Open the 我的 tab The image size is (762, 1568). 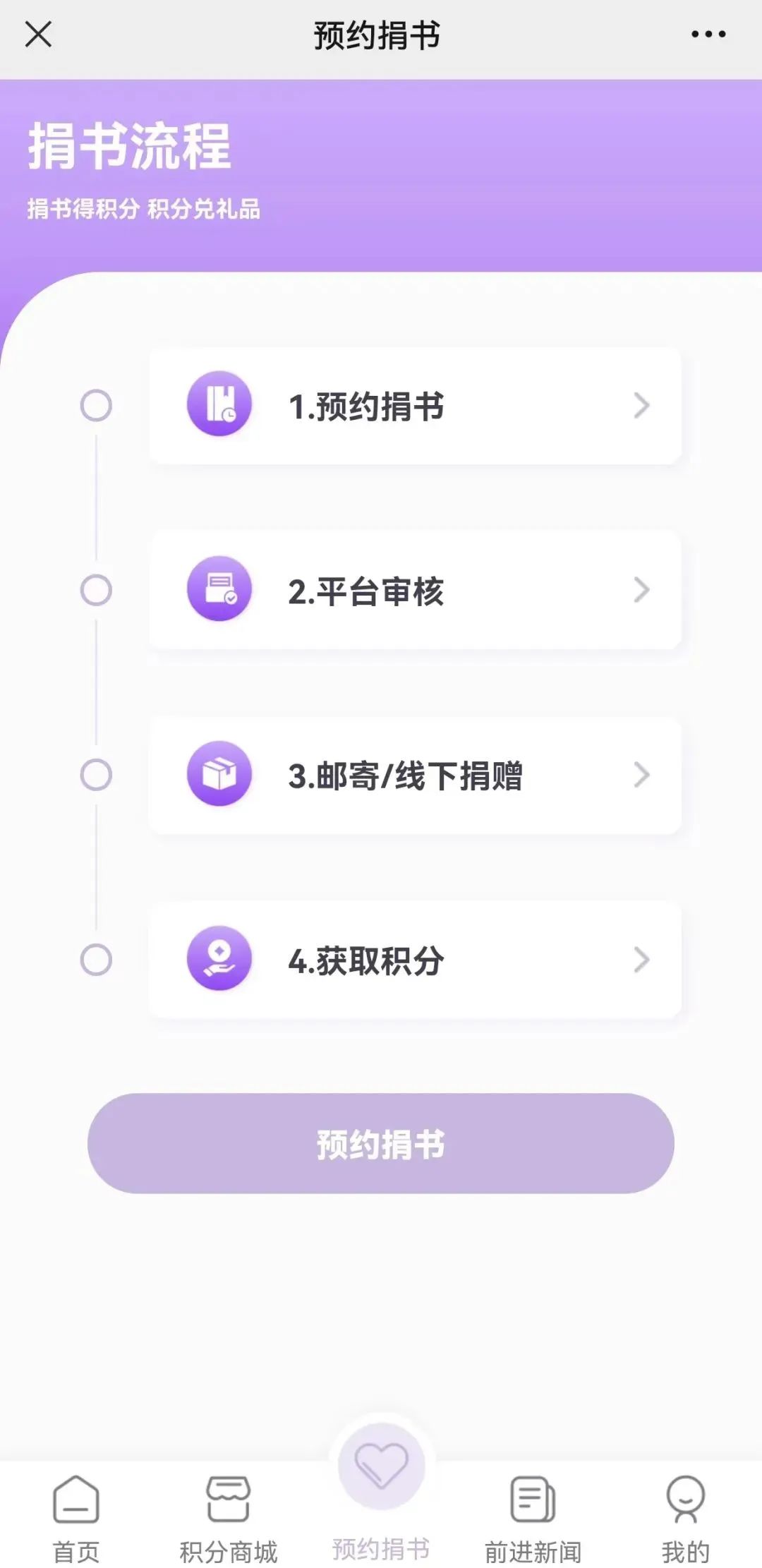point(685,1519)
